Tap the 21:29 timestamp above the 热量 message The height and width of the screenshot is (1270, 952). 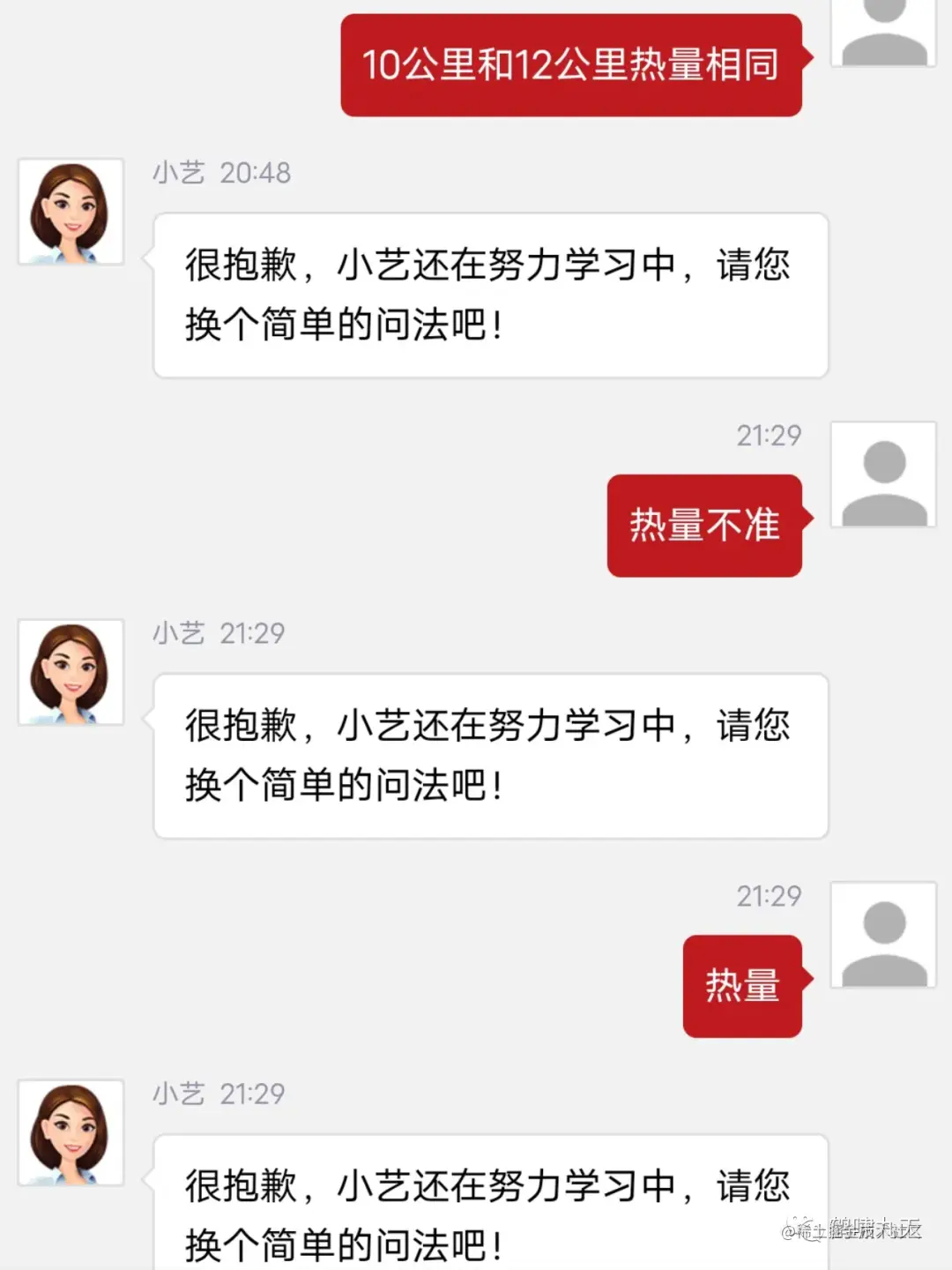768,896
